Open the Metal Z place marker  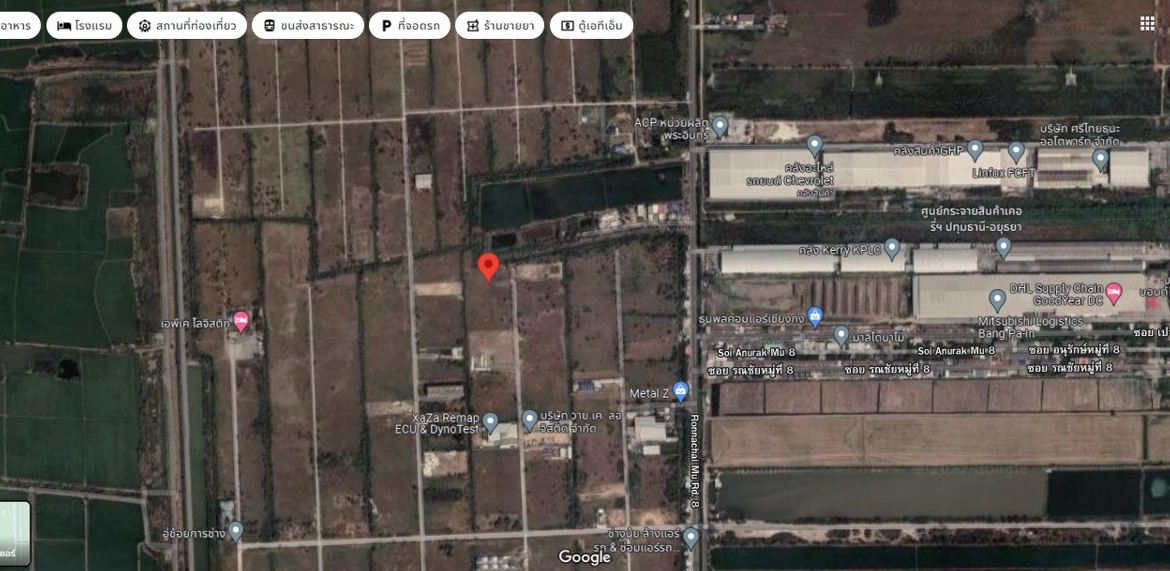[681, 391]
